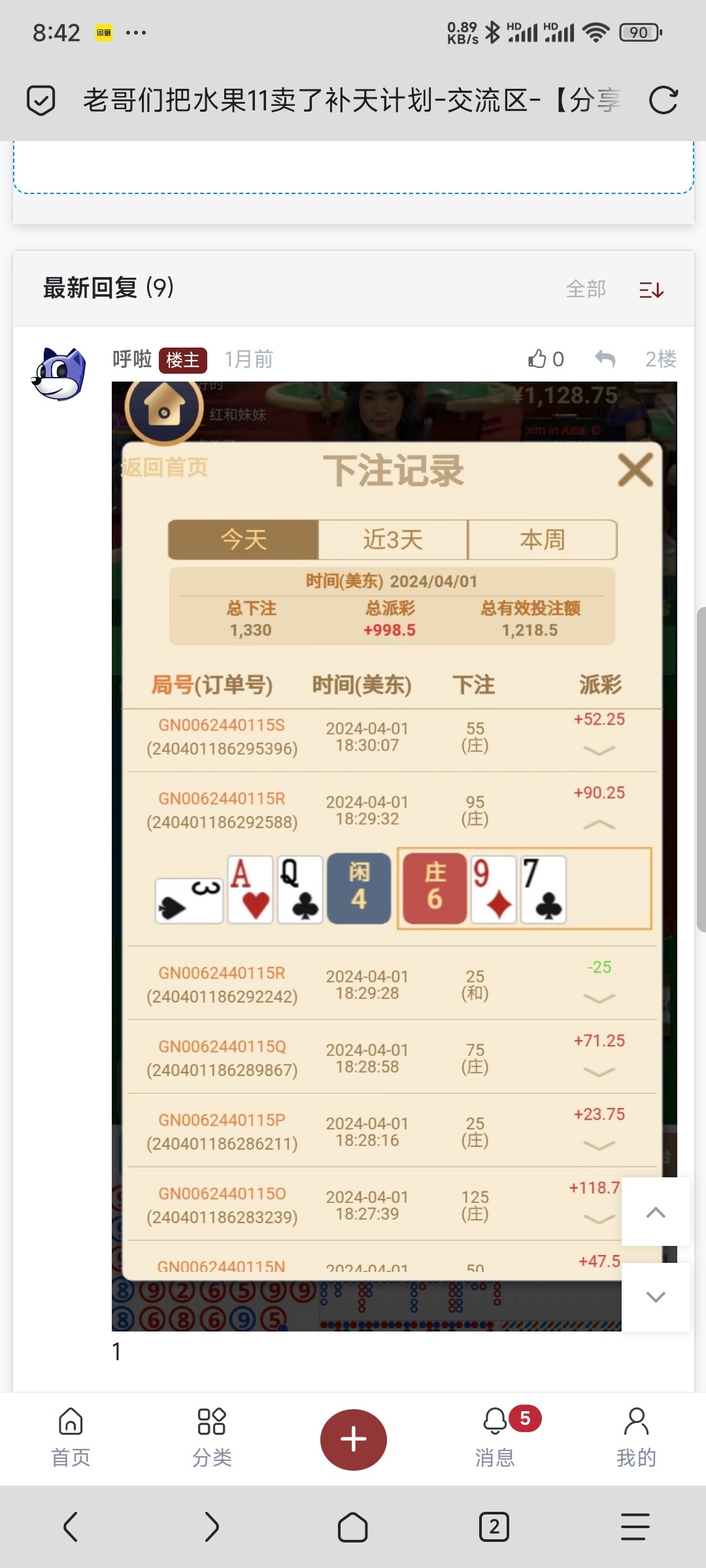
Task: Open the 我的 profile tab
Action: pyautogui.click(x=635, y=1437)
